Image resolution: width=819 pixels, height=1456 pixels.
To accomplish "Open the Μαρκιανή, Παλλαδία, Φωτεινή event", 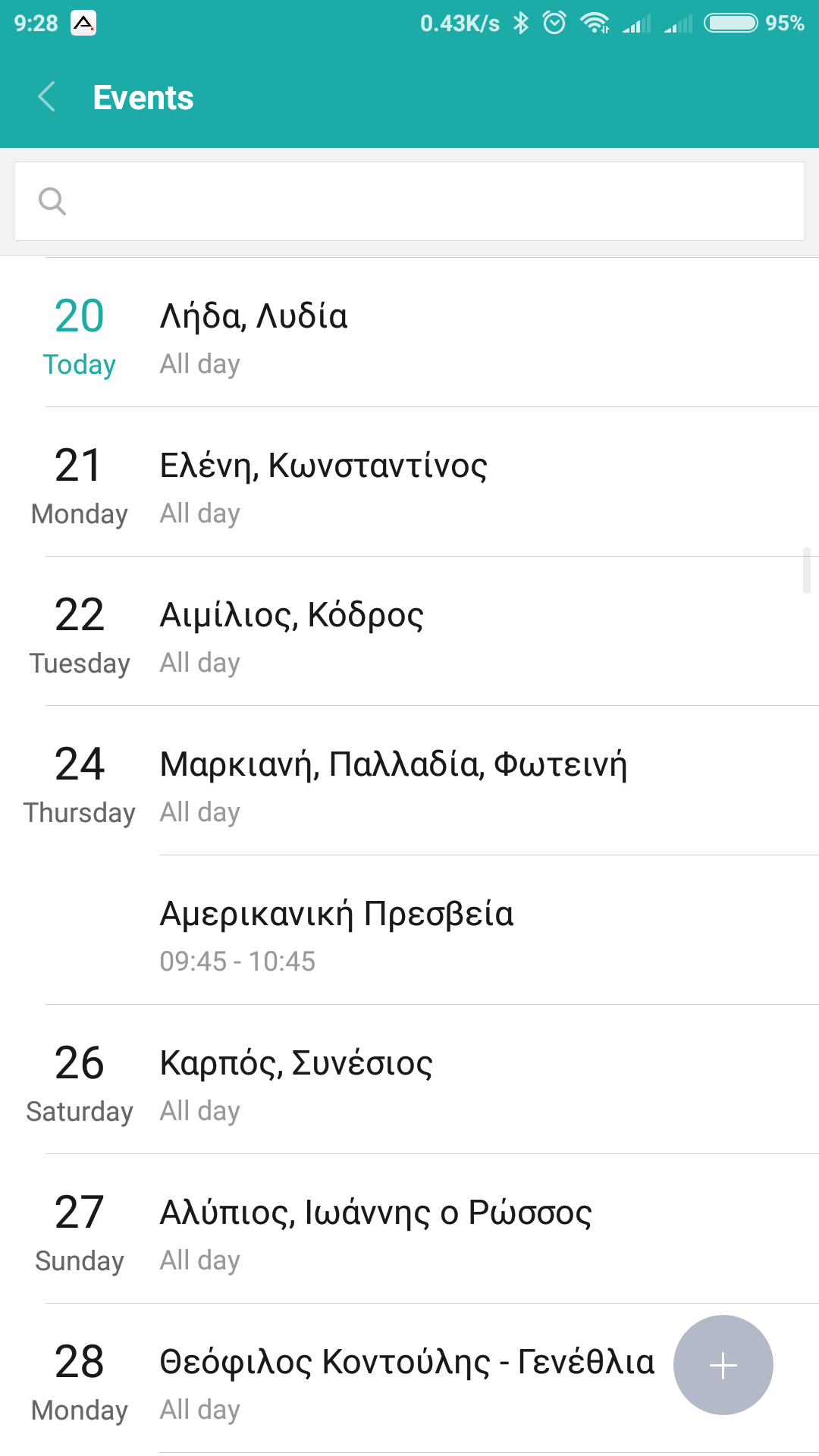I will (x=432, y=782).
